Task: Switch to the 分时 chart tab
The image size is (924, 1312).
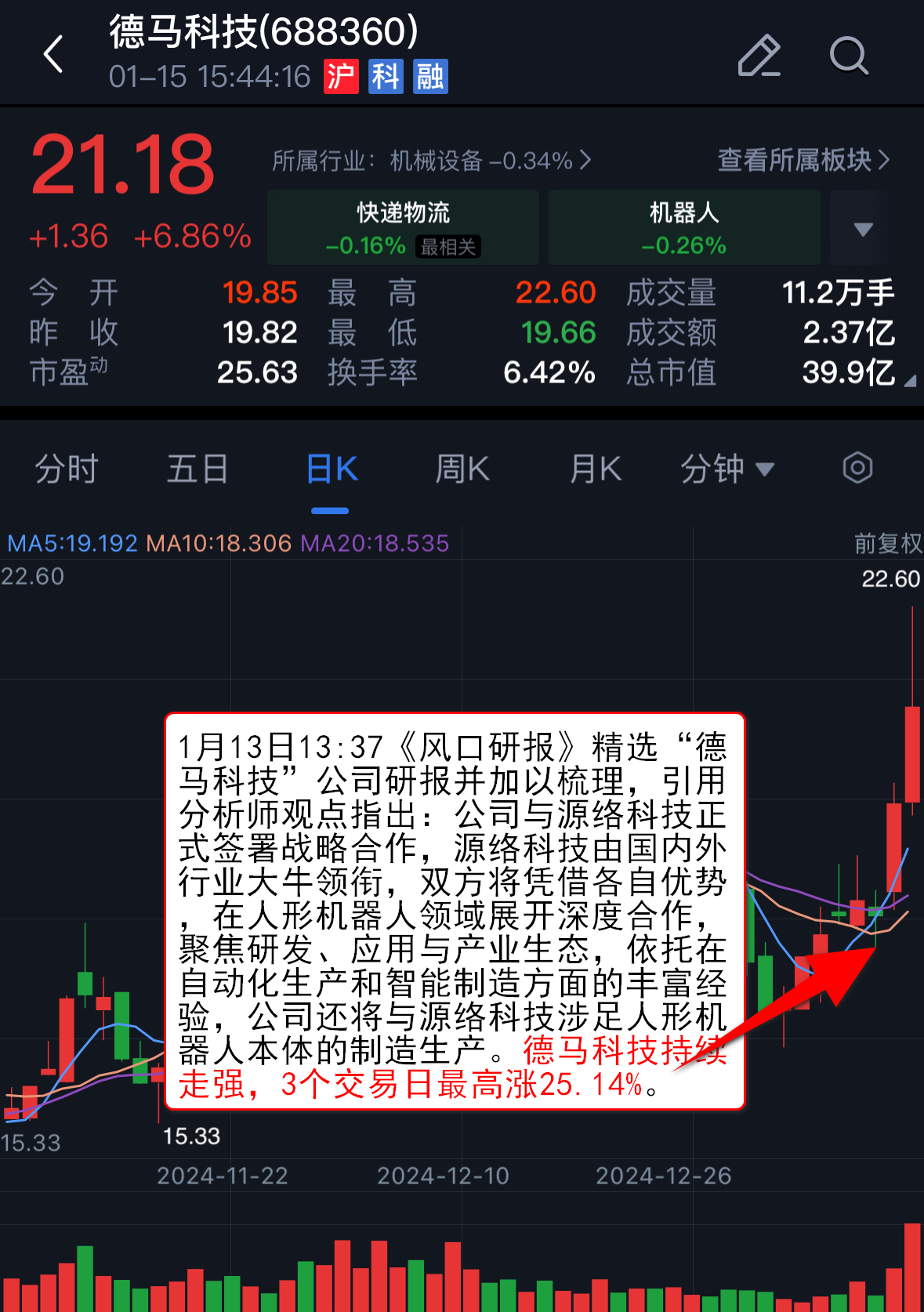Action: (x=67, y=469)
